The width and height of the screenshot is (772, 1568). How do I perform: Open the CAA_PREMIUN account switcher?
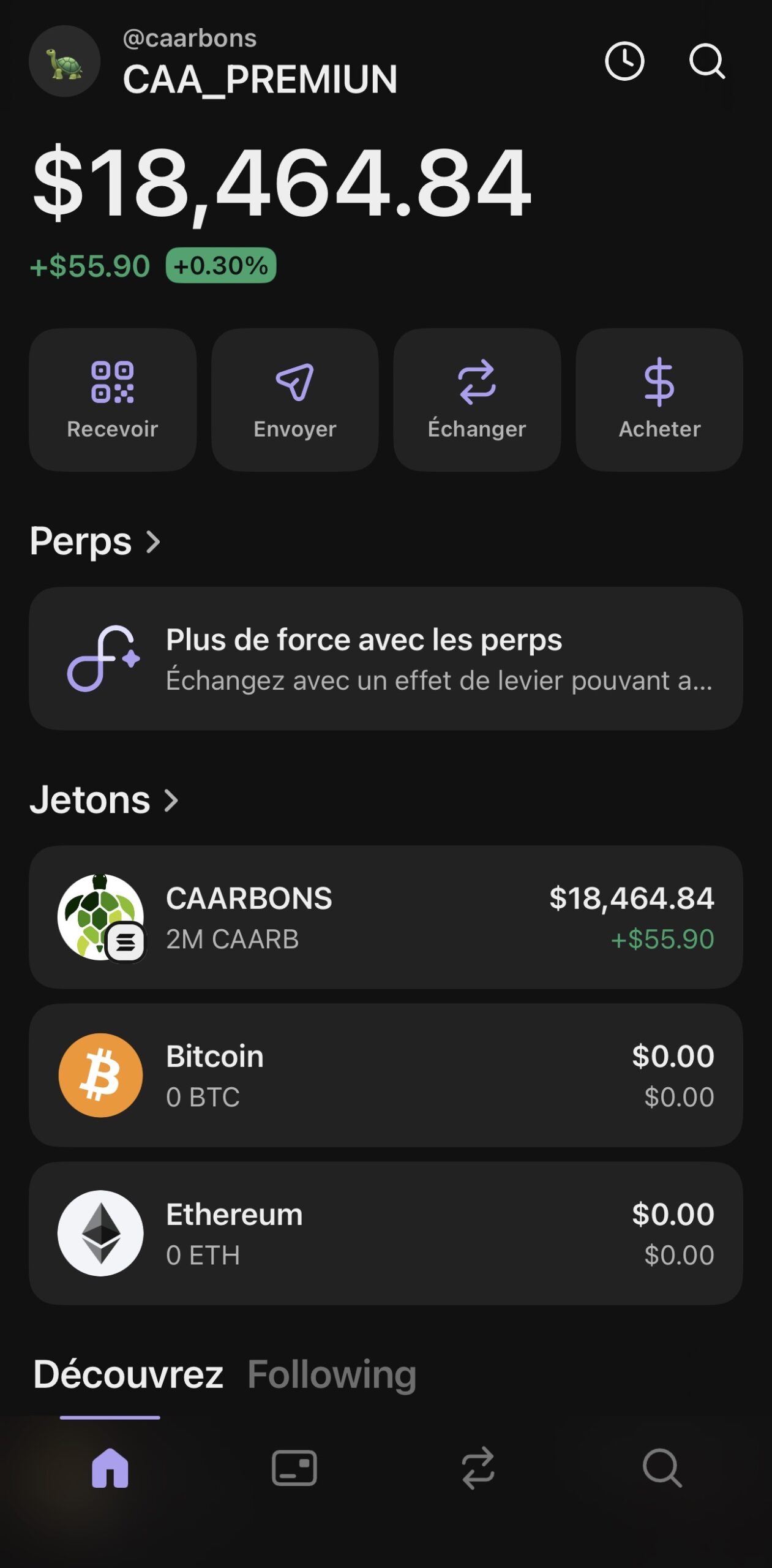260,78
